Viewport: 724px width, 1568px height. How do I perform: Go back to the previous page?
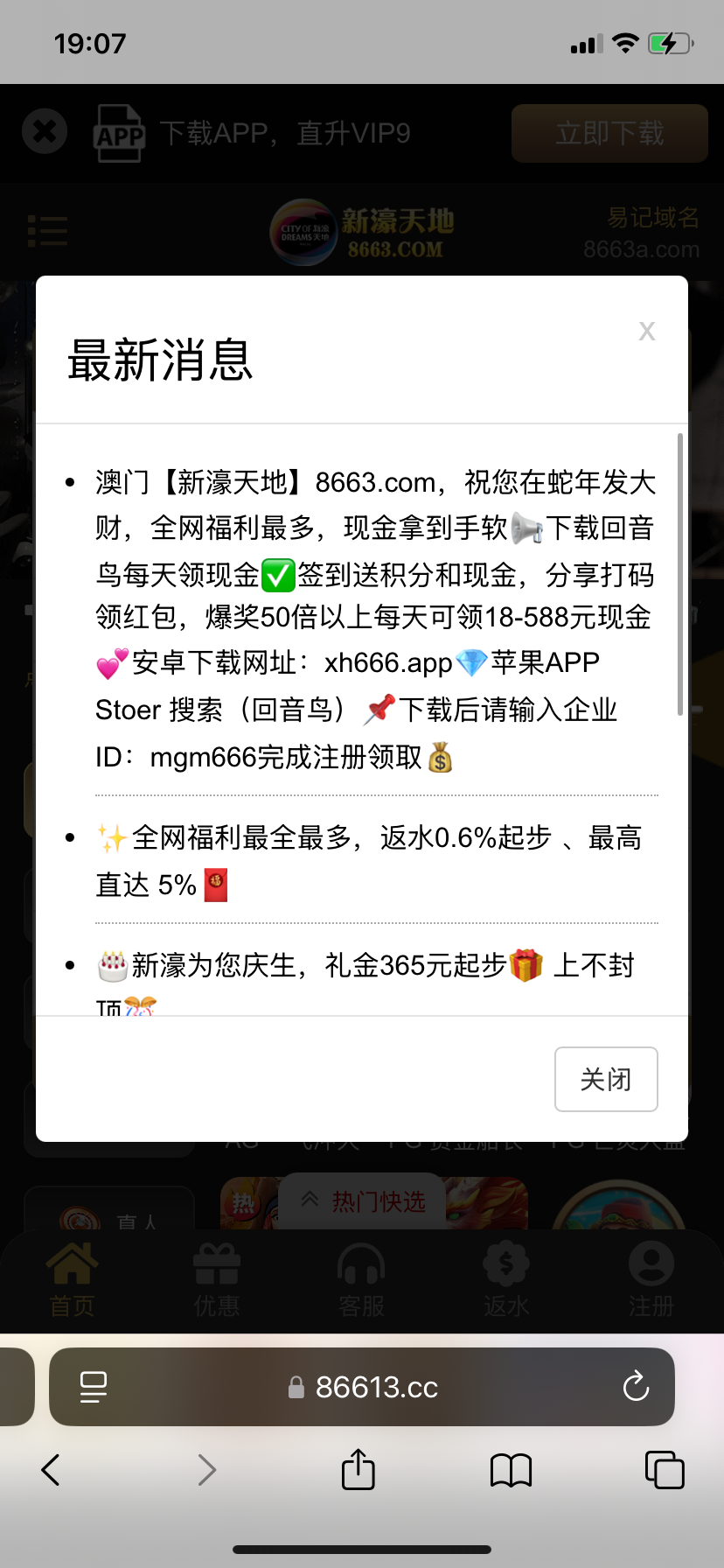51,1470
